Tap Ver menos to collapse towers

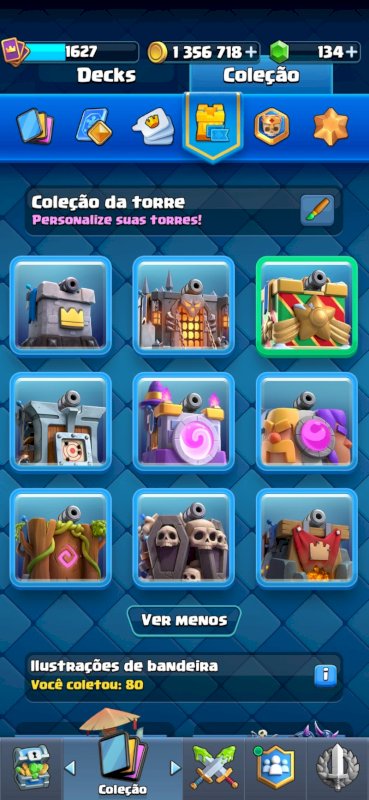[184, 620]
